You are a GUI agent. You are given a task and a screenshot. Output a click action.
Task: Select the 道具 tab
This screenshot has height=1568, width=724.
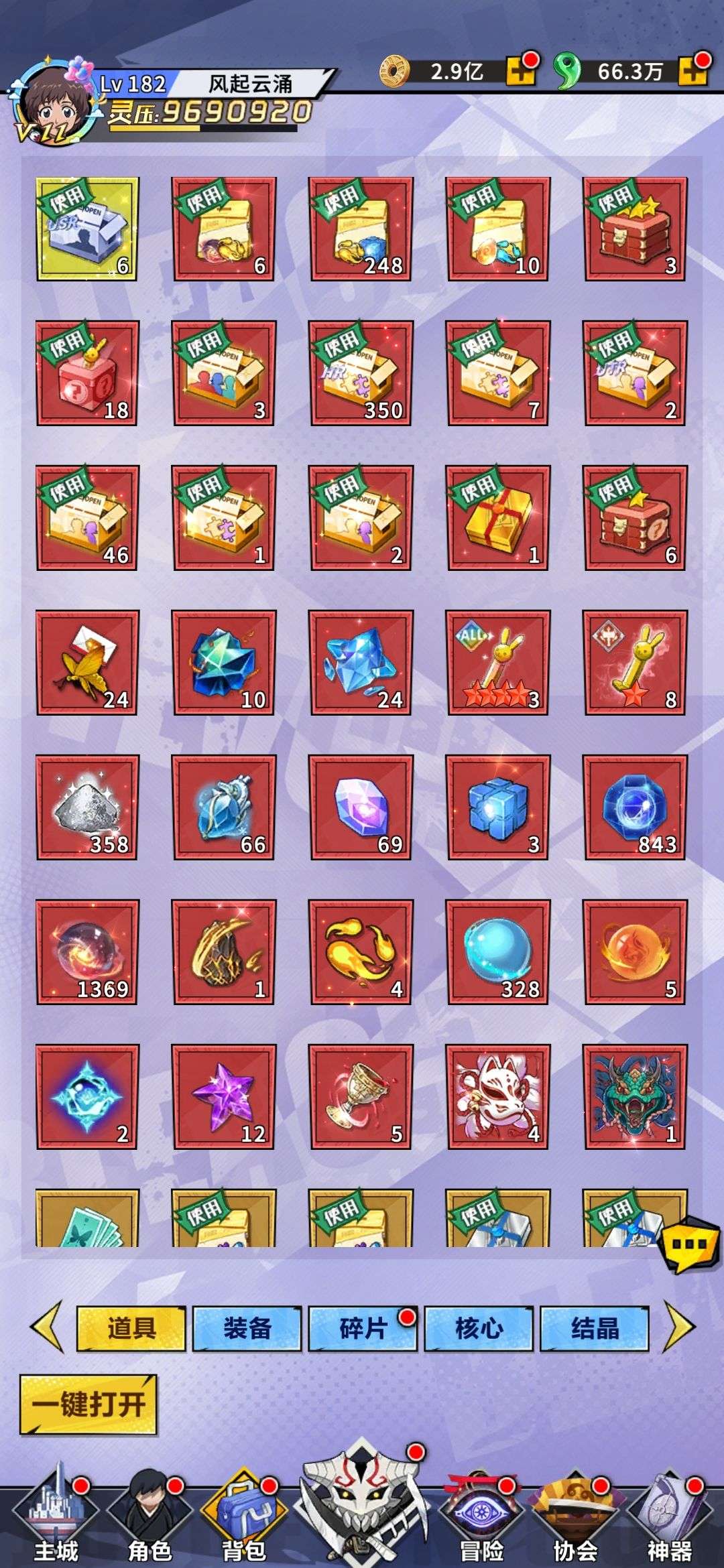pos(131,1327)
